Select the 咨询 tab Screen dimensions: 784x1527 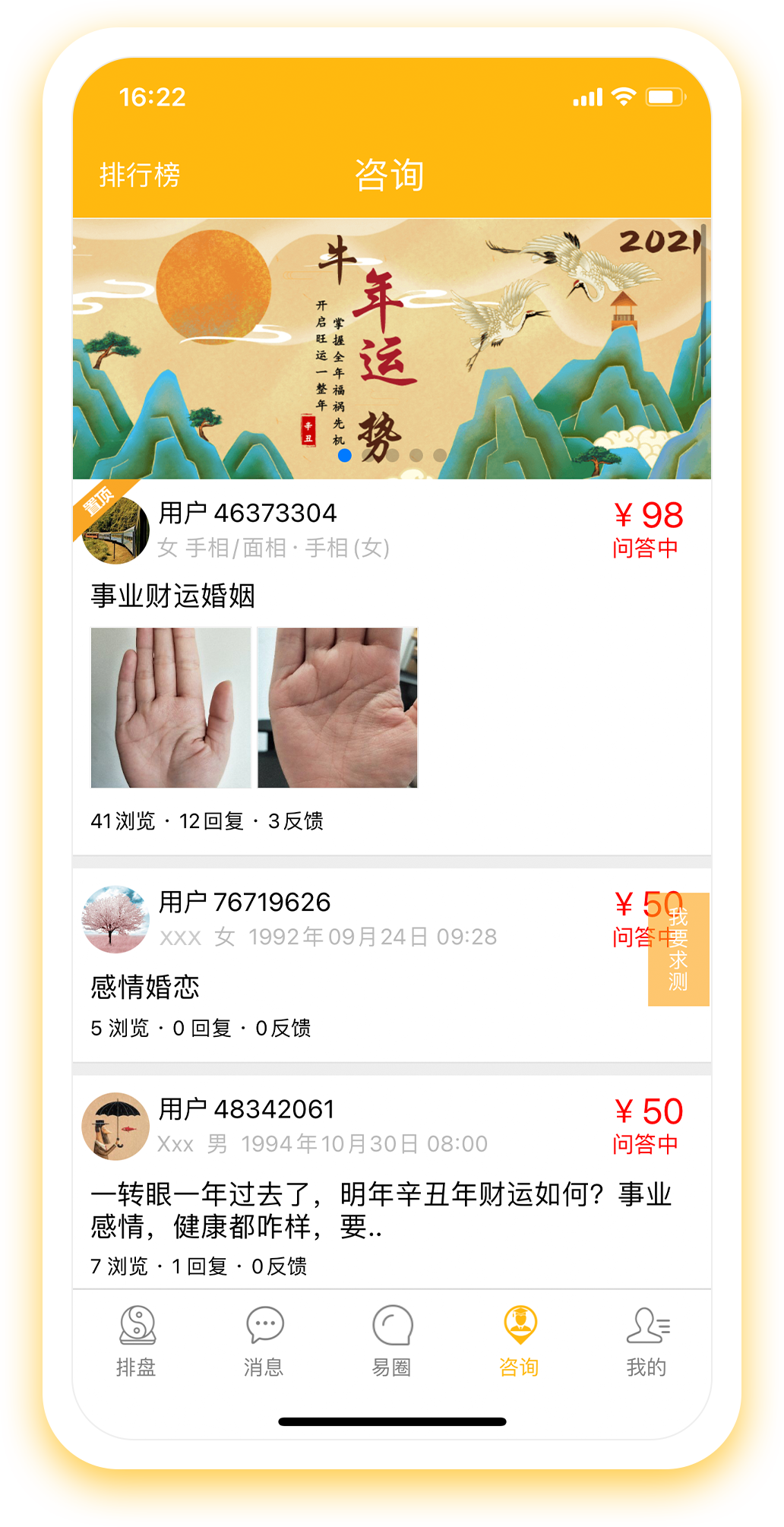click(x=520, y=1341)
